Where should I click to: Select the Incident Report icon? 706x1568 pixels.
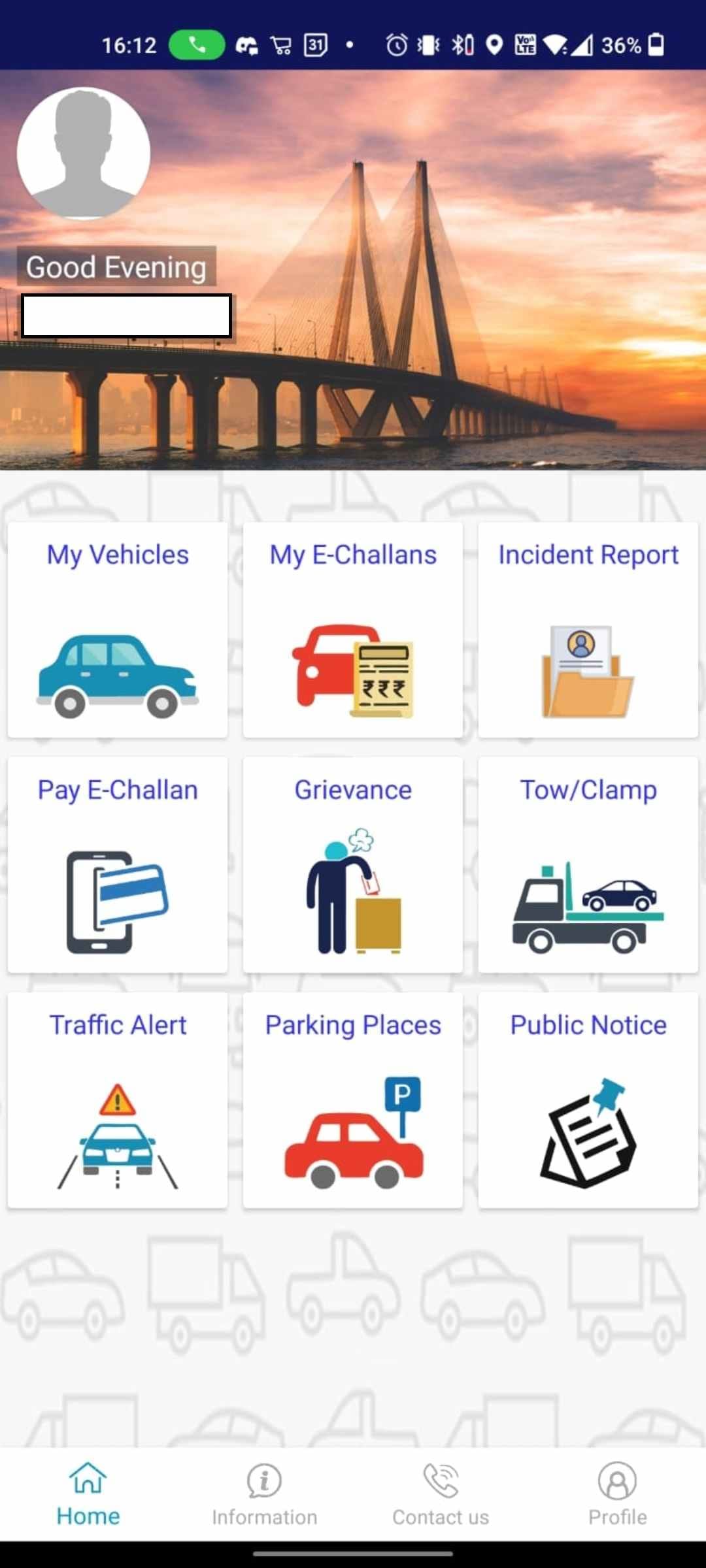[x=586, y=670]
